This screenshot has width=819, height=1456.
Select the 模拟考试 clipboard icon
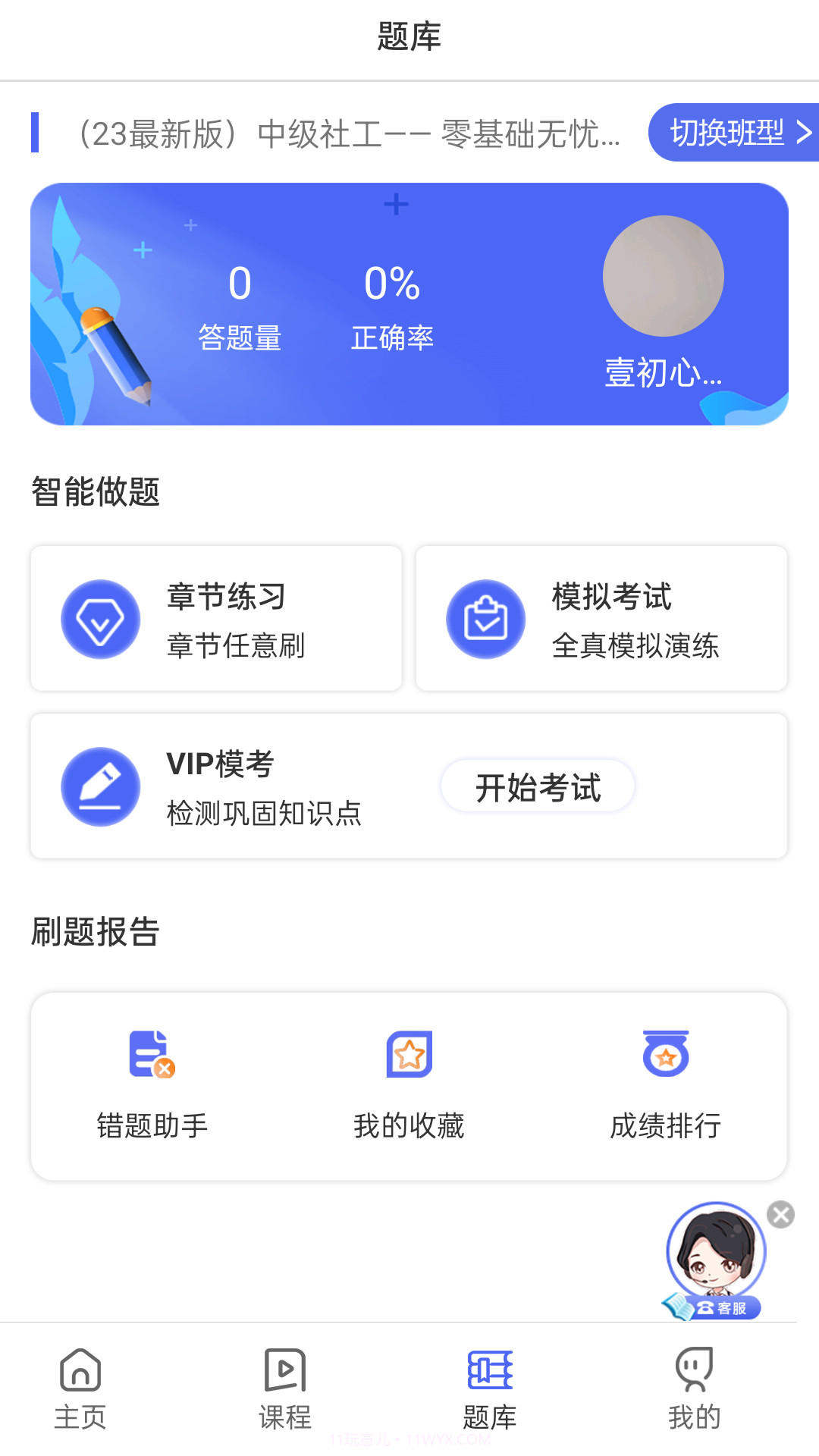(486, 619)
